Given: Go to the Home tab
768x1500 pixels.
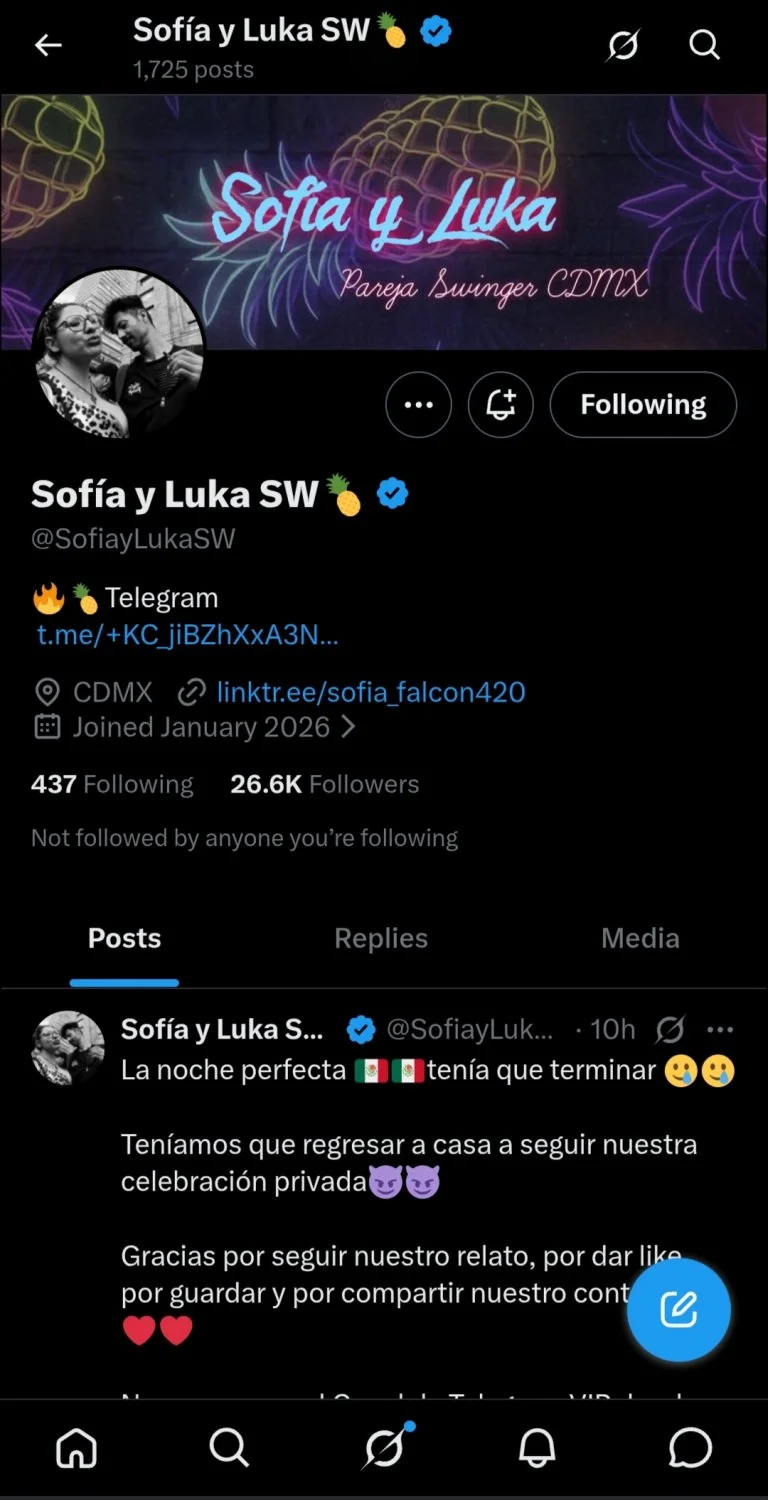Looking at the screenshot, I should pyautogui.click(x=77, y=1447).
